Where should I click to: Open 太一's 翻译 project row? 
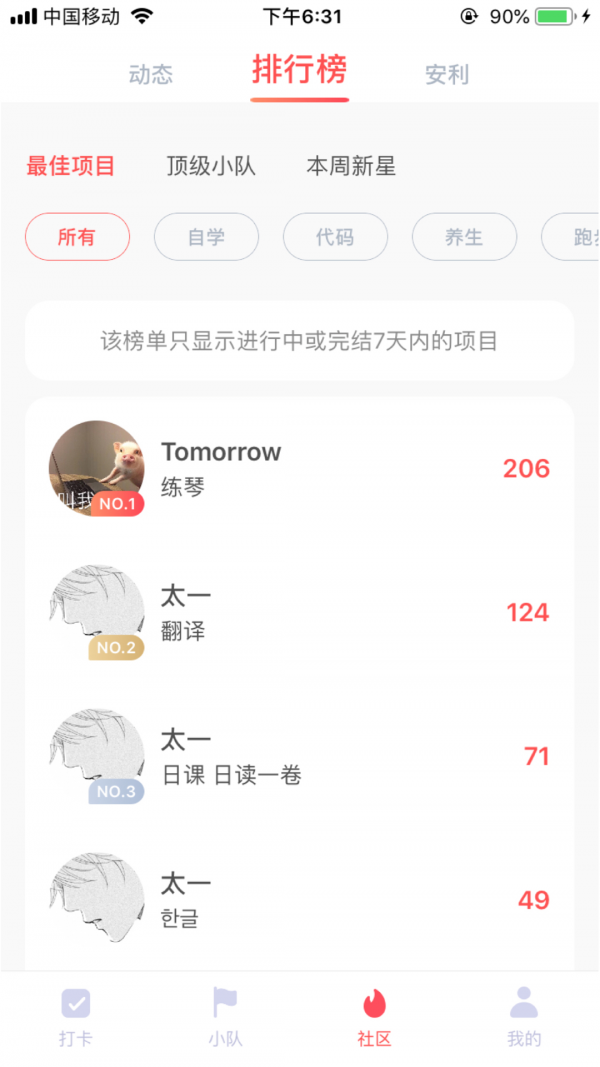point(299,612)
